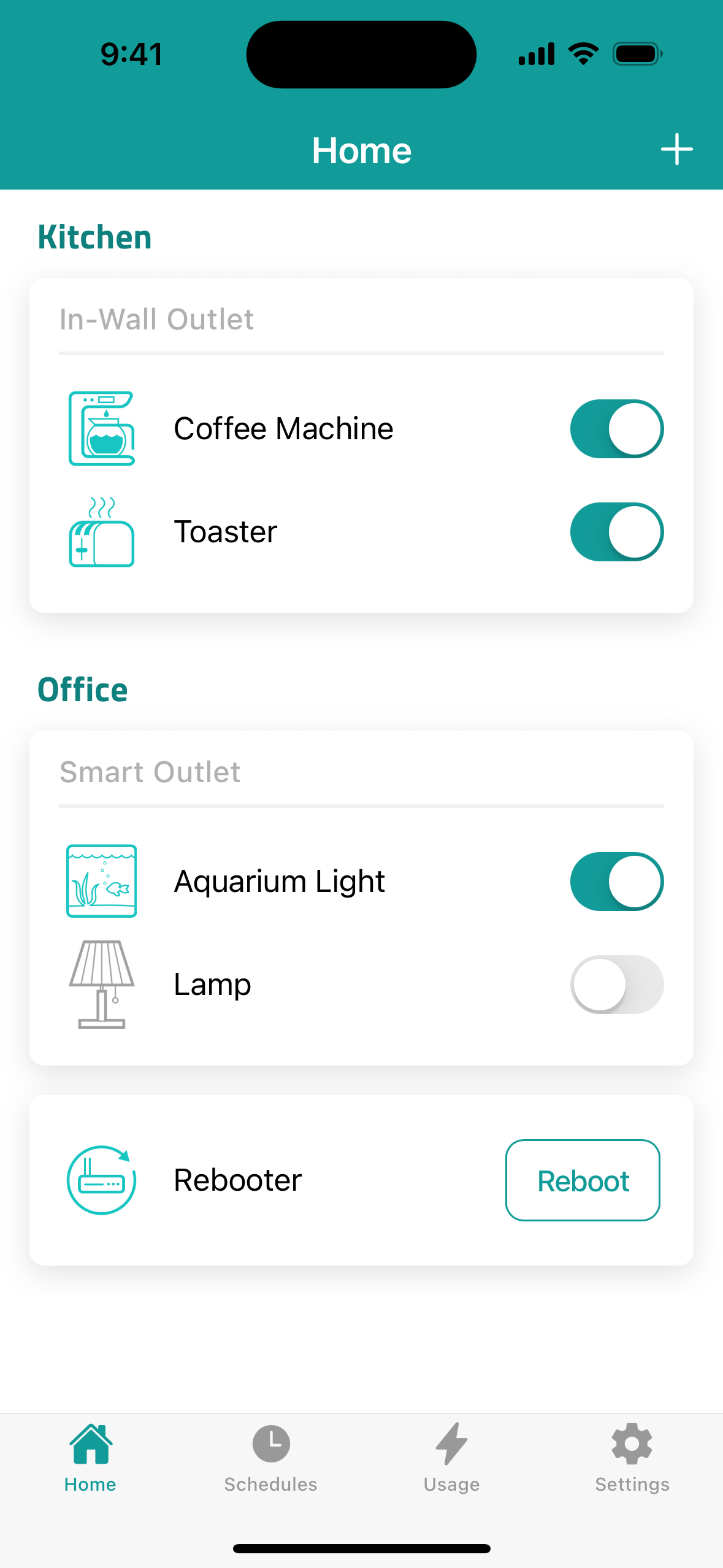Open the Coffee Machine row
723x1568 pixels.
click(283, 429)
